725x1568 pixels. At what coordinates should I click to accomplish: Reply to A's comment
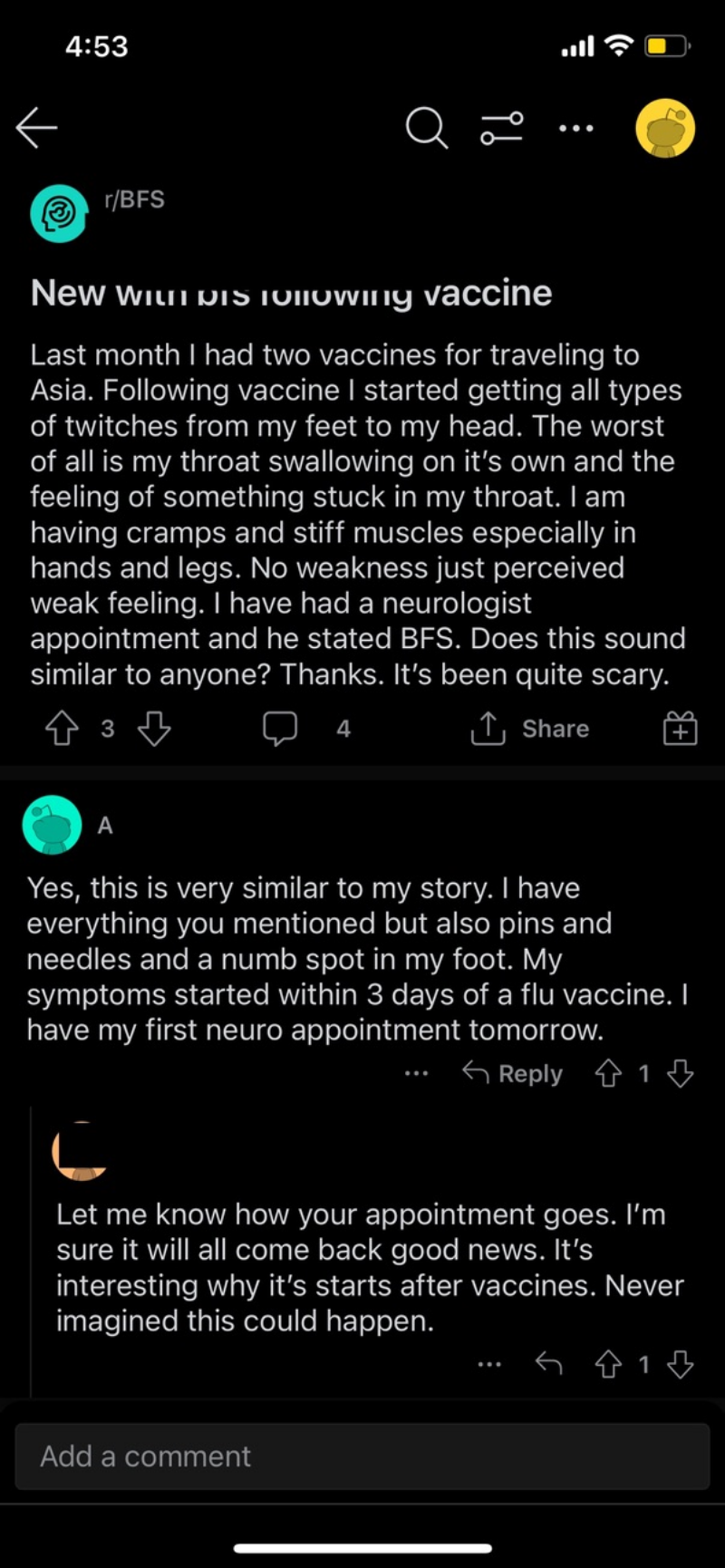click(x=512, y=1074)
